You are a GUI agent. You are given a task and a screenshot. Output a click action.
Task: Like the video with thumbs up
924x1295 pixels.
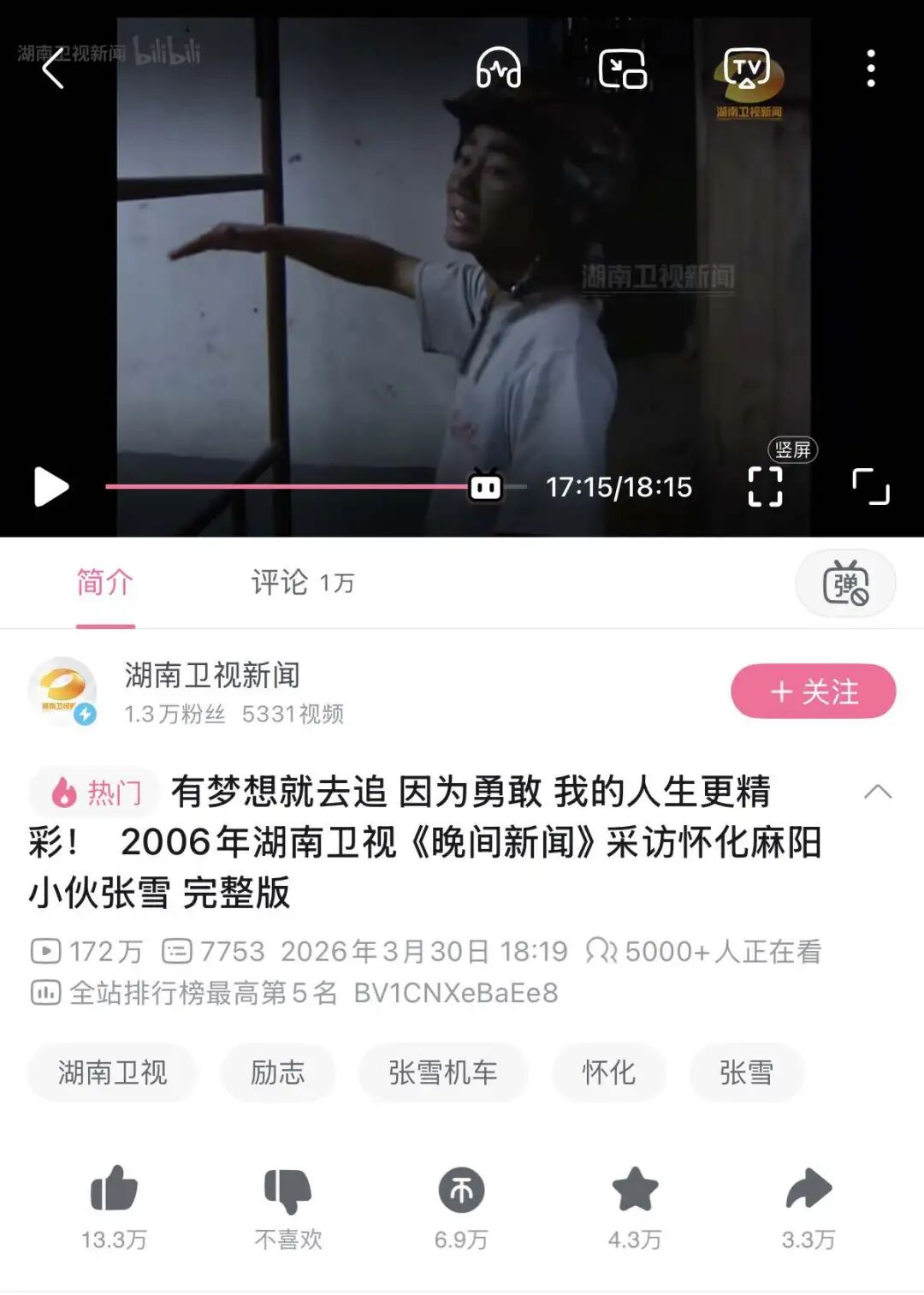[x=114, y=1190]
